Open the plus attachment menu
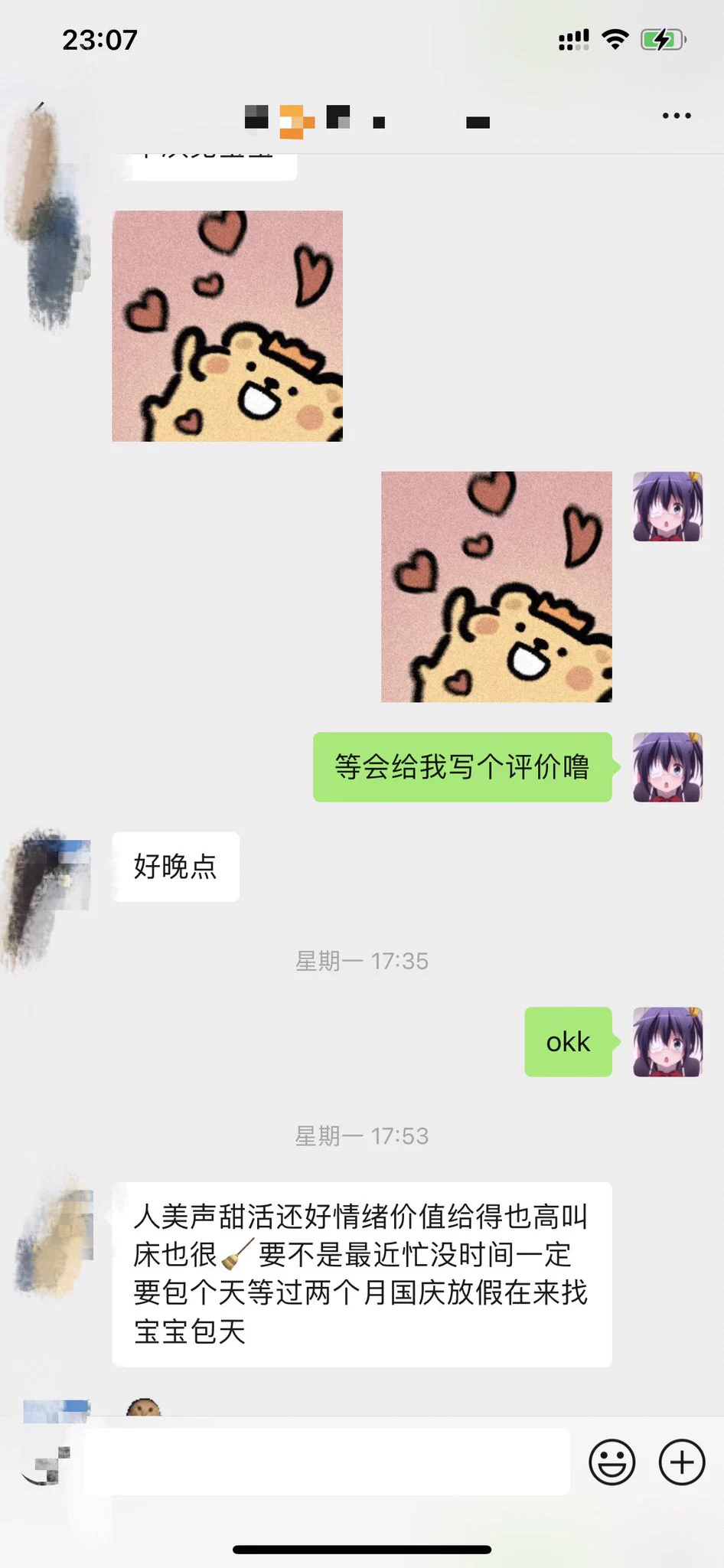 coord(681,1462)
